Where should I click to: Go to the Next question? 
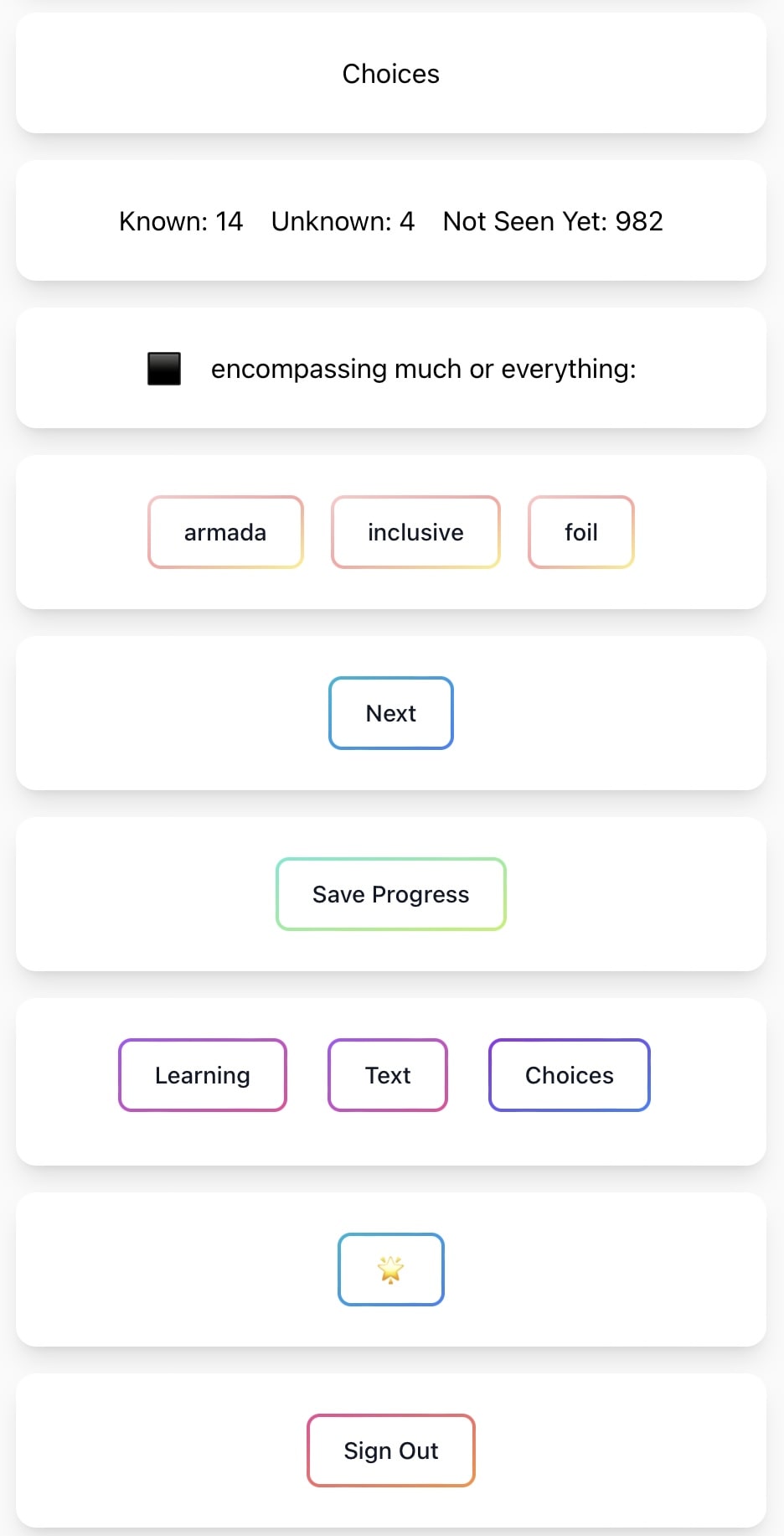point(391,713)
